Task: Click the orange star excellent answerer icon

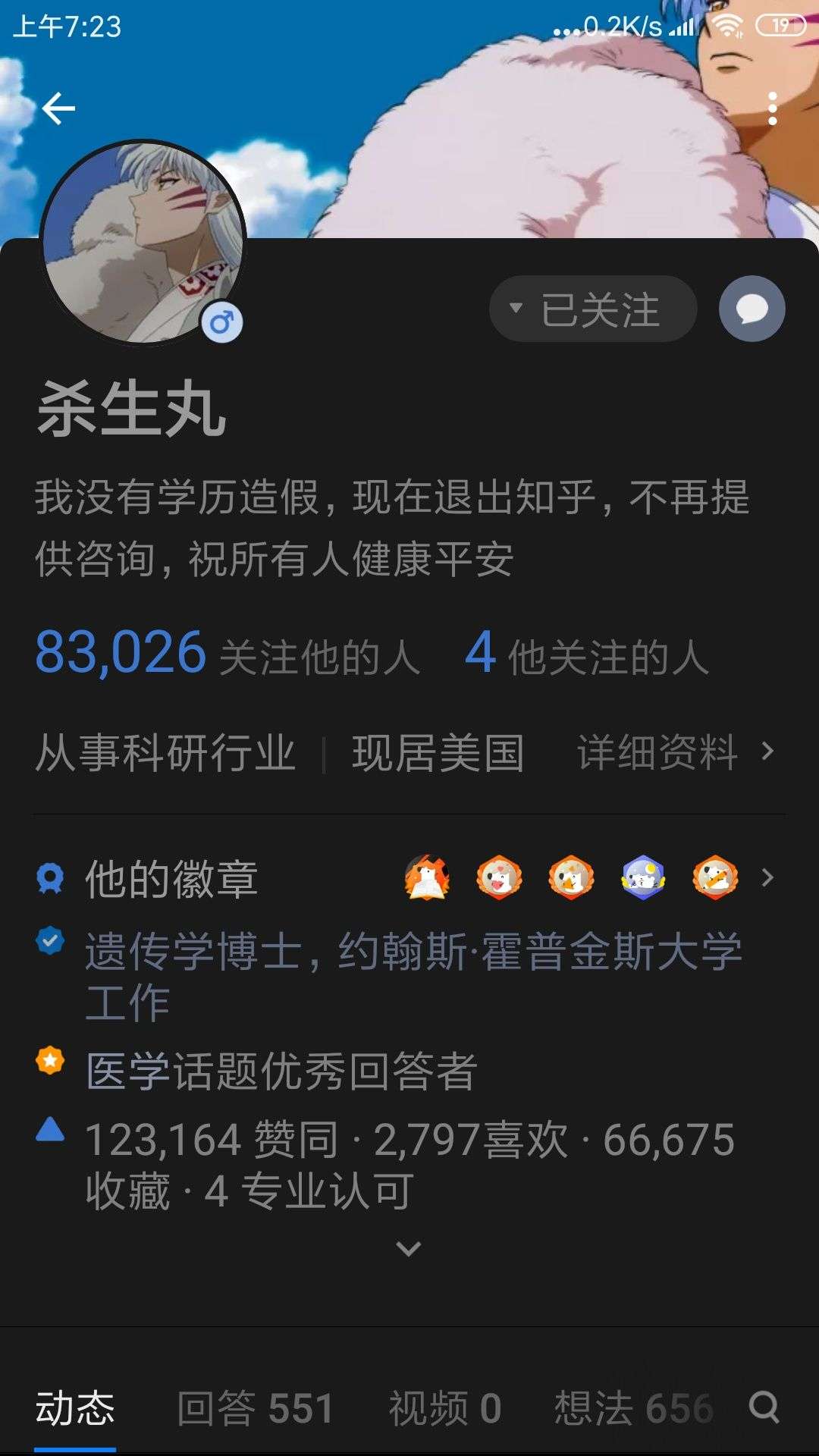Action: 50,1059
